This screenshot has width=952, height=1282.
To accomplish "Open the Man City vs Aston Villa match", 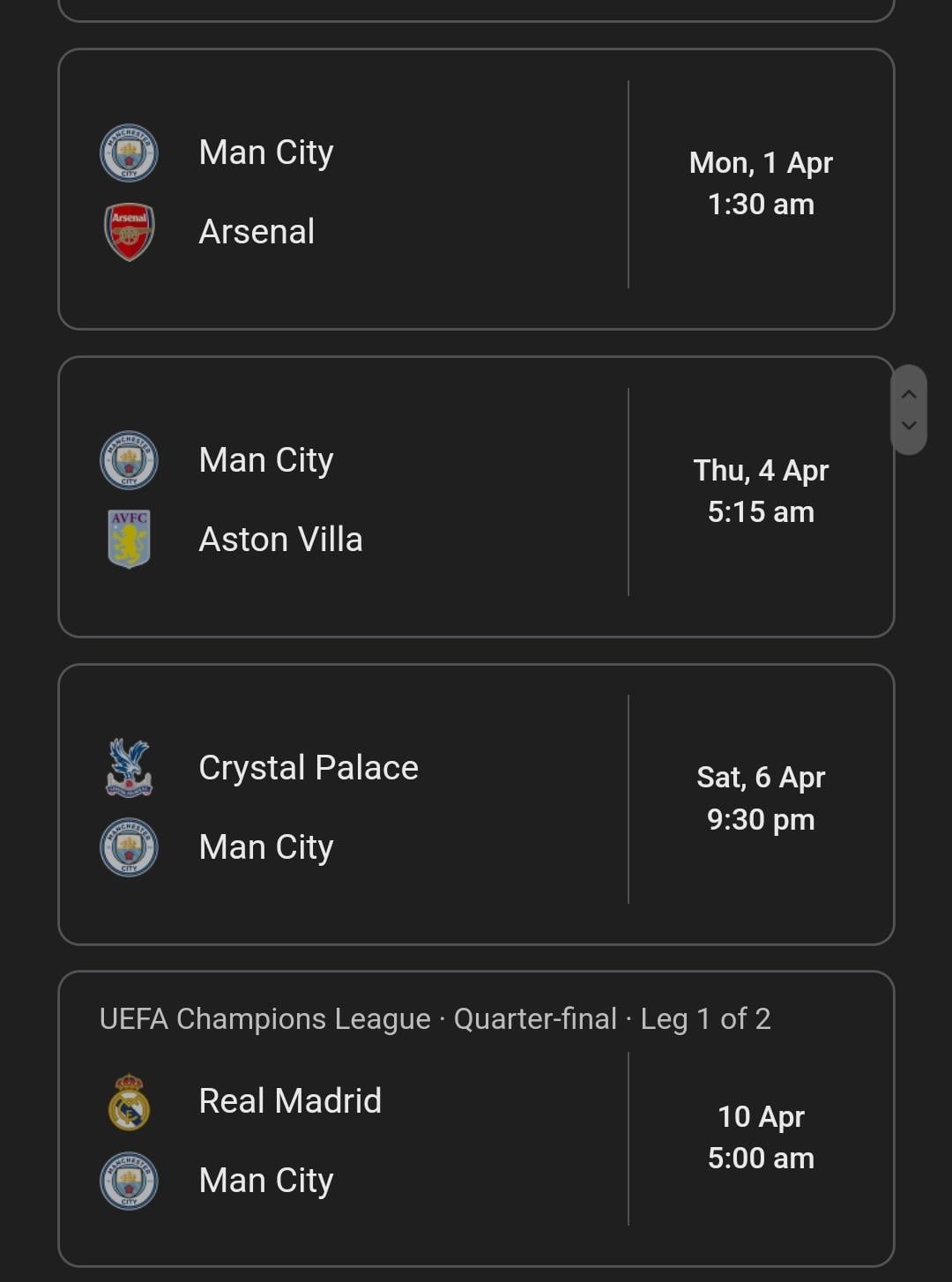I will (x=476, y=496).
